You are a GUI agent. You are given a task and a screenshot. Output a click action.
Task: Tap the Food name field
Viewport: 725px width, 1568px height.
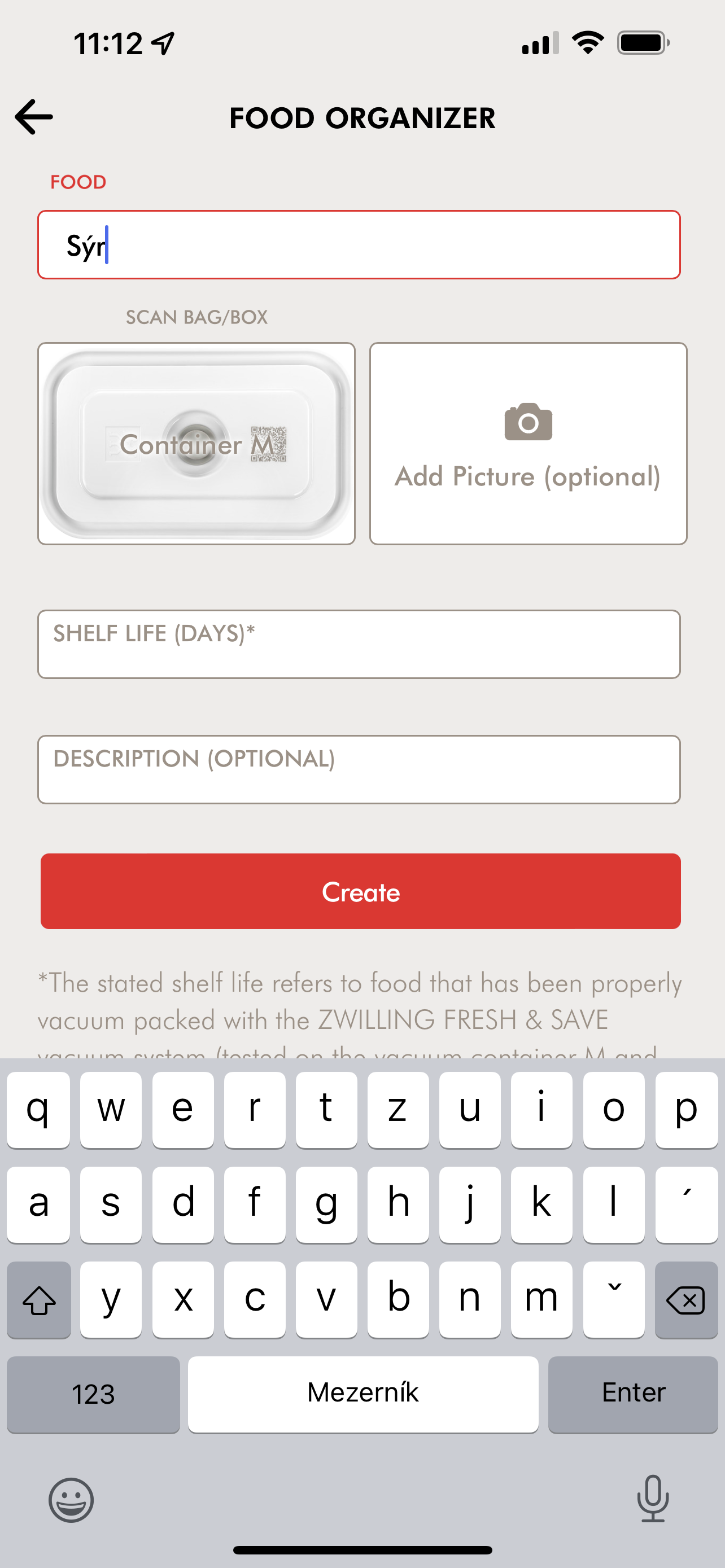click(359, 246)
